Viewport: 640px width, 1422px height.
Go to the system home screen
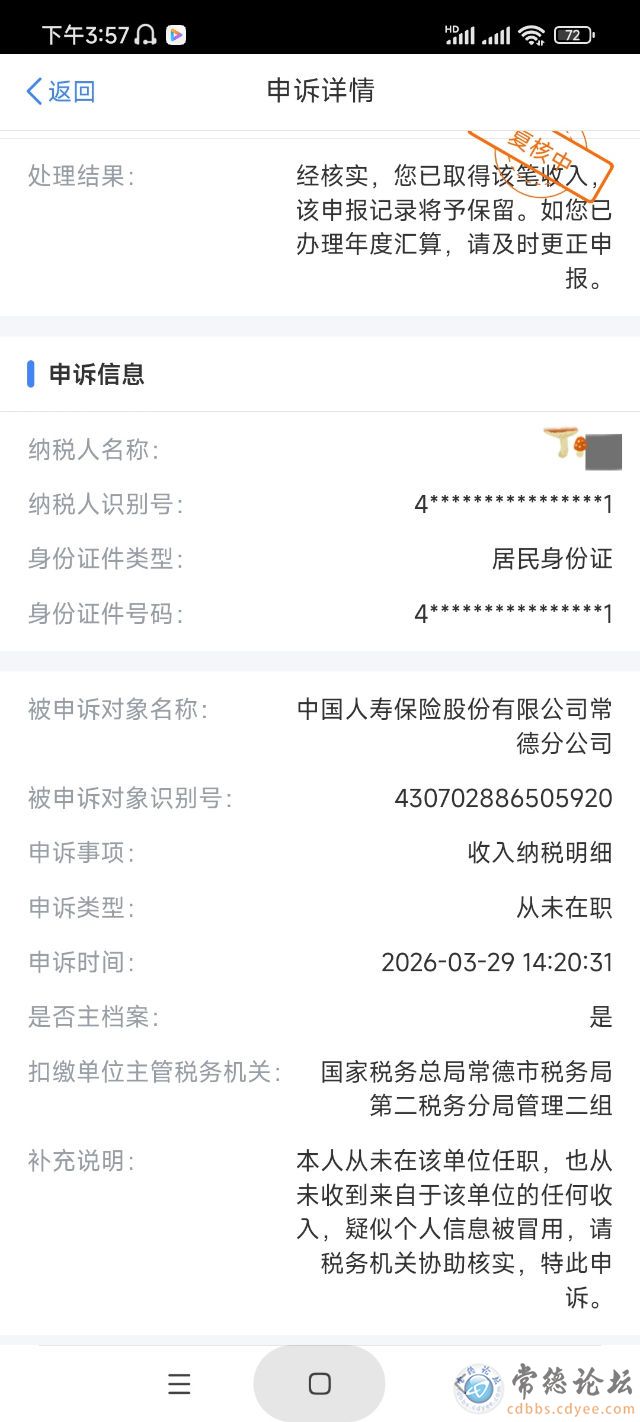[x=319, y=1384]
